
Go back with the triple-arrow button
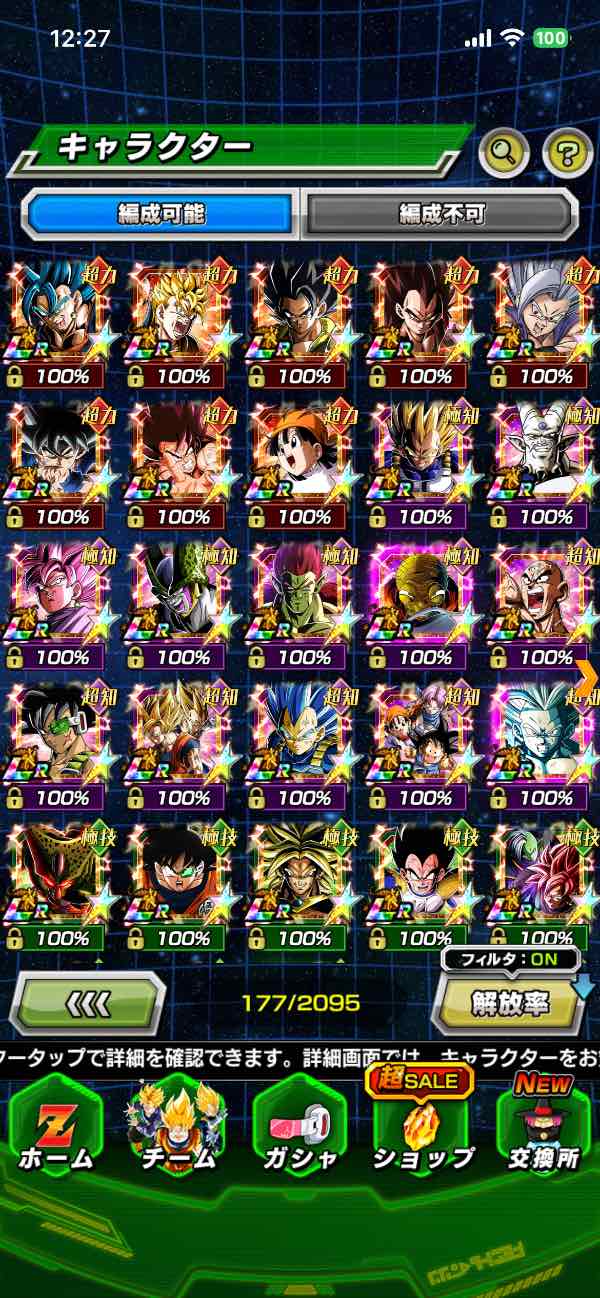tap(87, 1001)
